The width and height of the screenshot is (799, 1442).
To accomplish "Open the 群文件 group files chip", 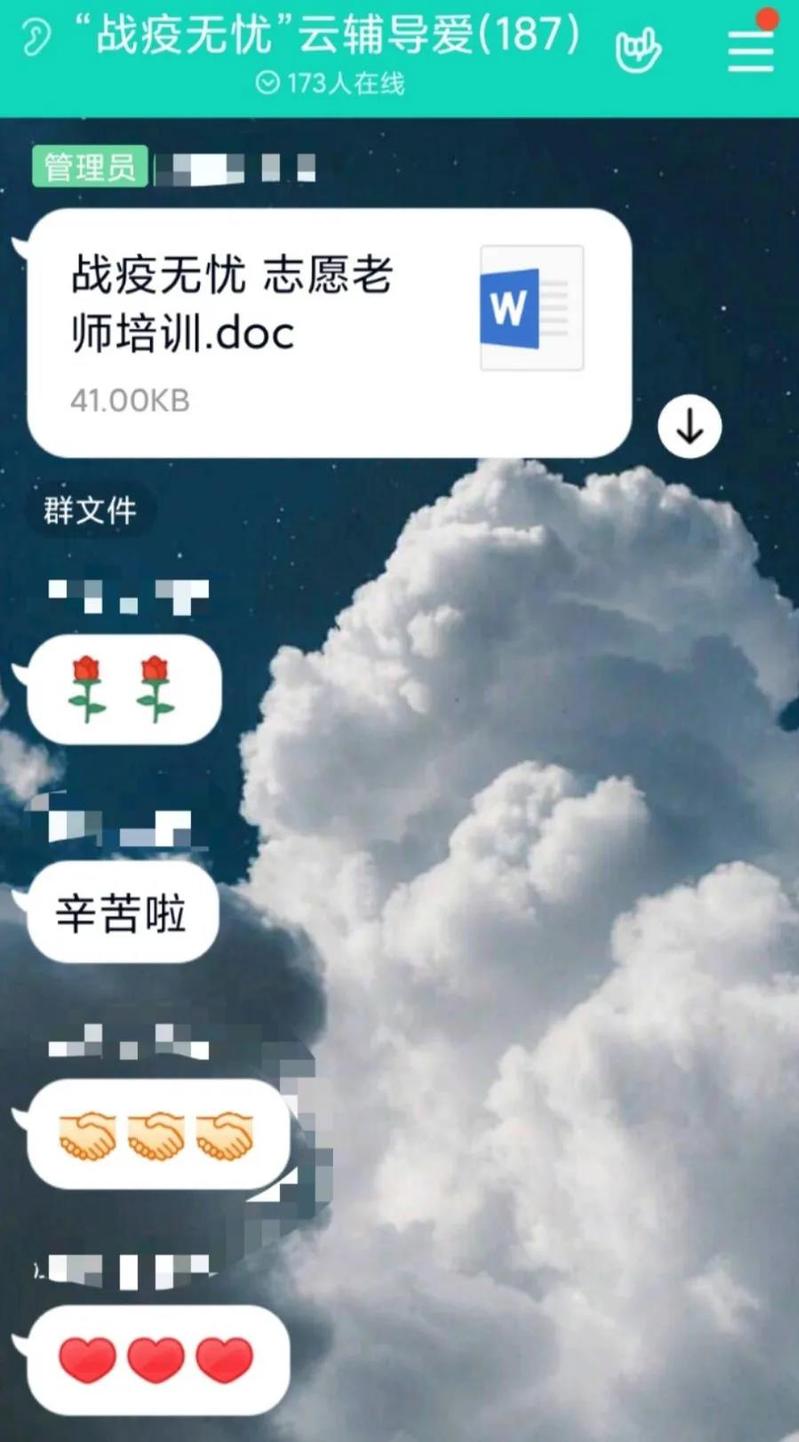I will coord(90,511).
